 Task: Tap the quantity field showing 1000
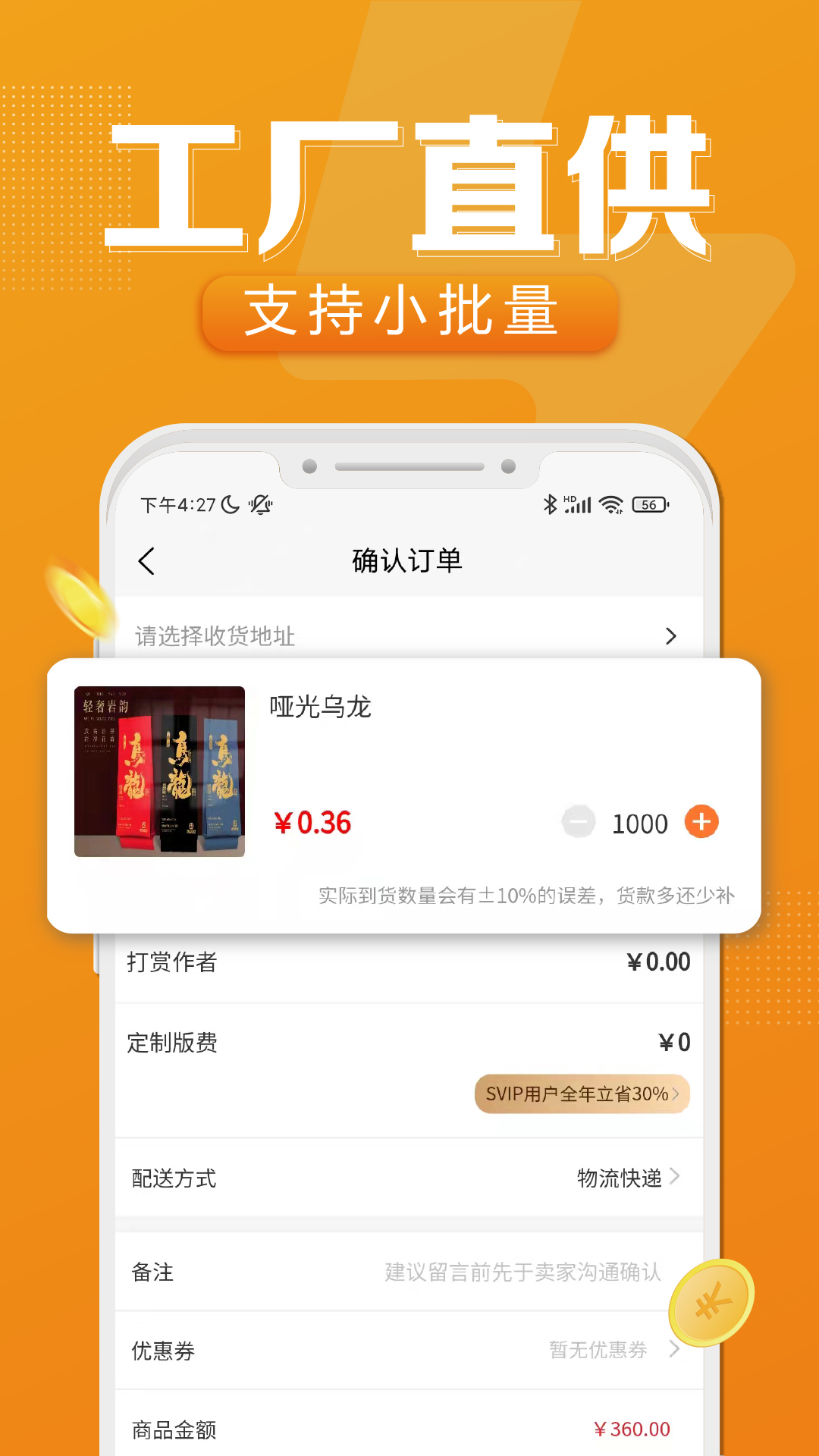[x=640, y=821]
